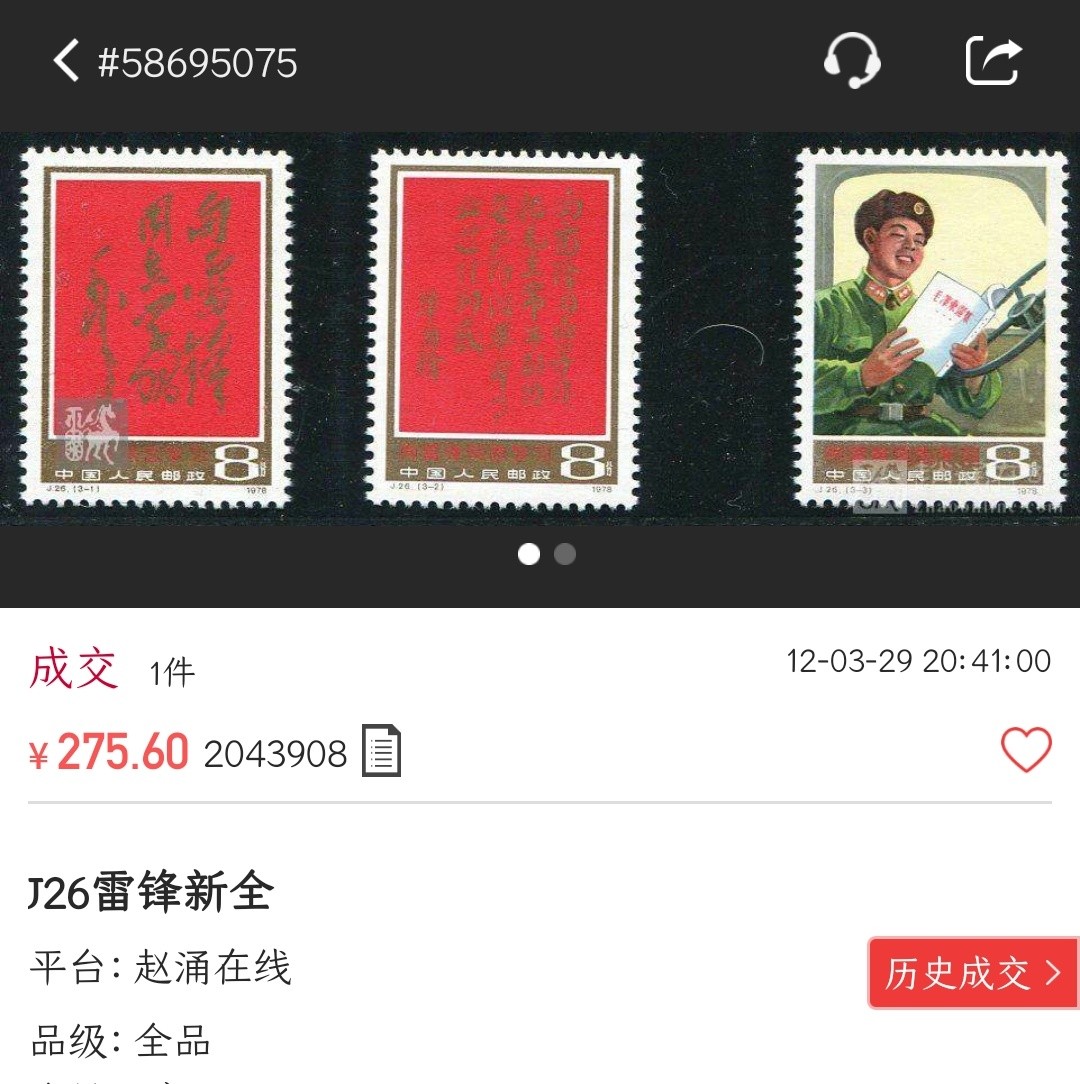
Task: Open the J26 stamp photo
Action: pyautogui.click(x=540, y=330)
